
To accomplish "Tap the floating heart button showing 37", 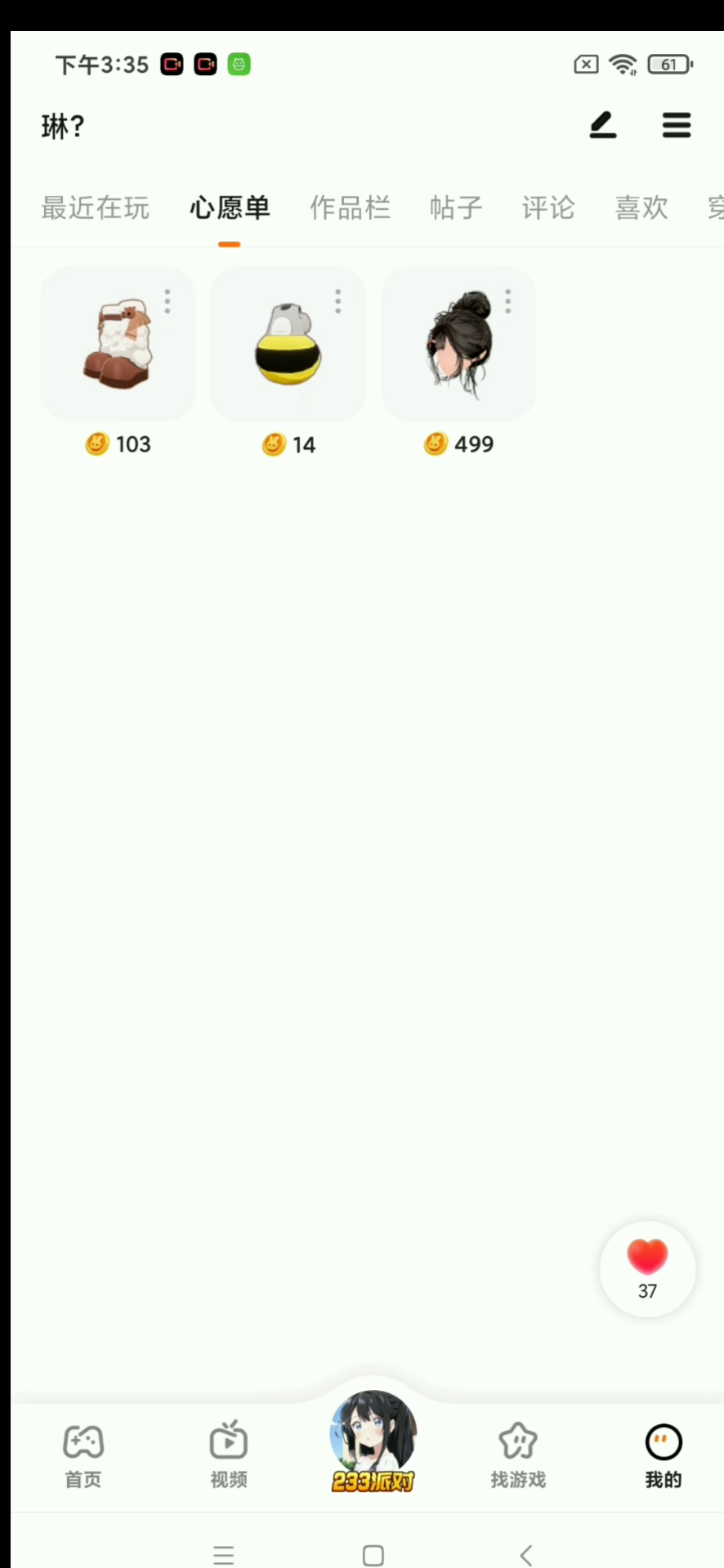I will click(x=647, y=1268).
